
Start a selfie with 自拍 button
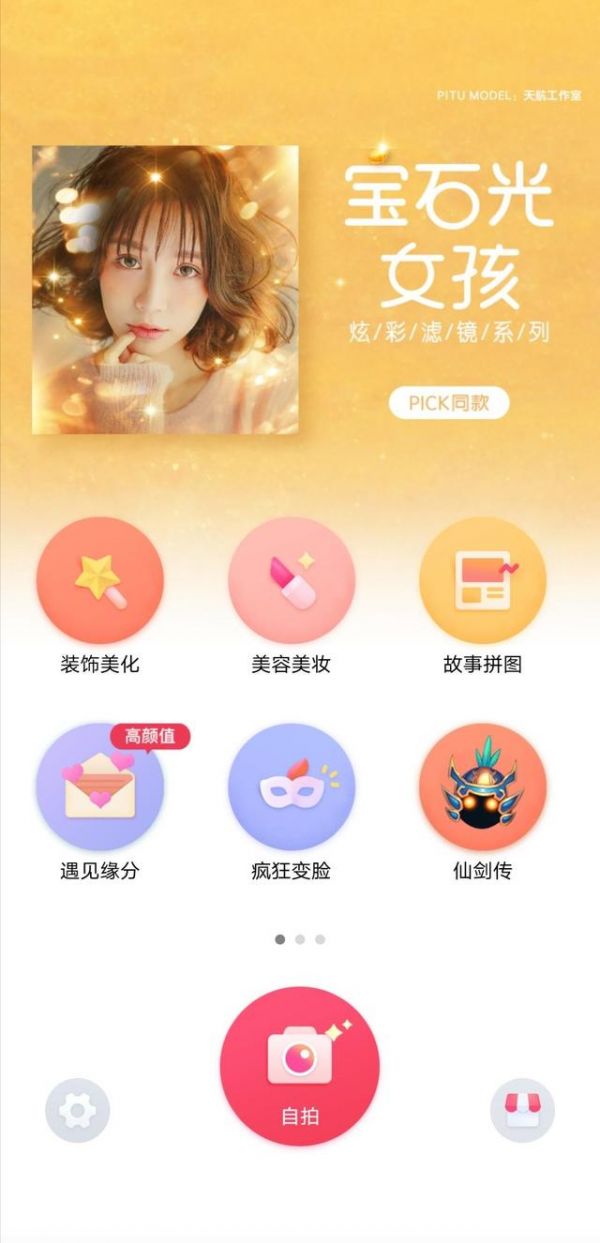tap(300, 1066)
